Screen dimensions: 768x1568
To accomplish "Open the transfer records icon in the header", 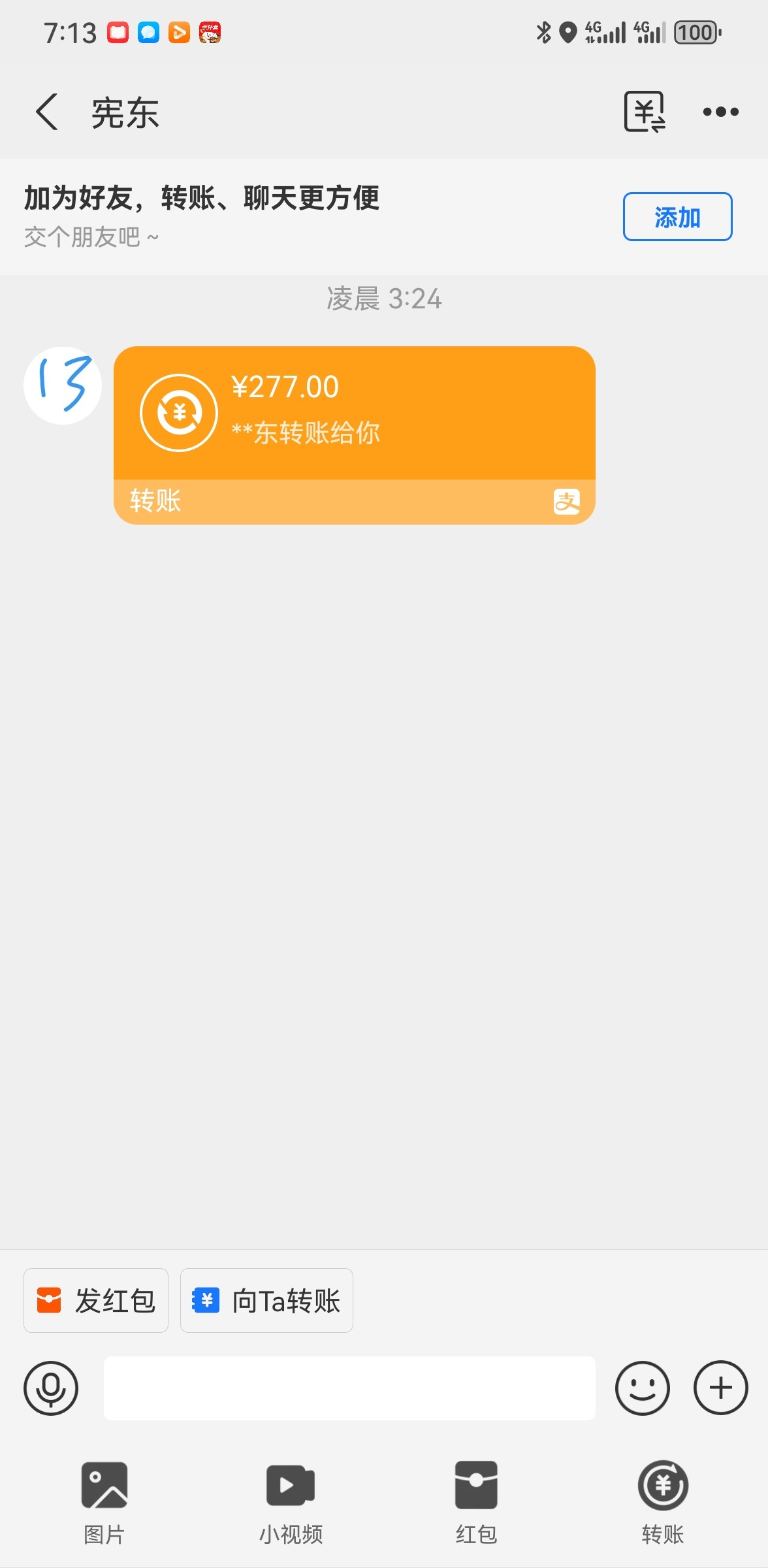I will pos(644,112).
